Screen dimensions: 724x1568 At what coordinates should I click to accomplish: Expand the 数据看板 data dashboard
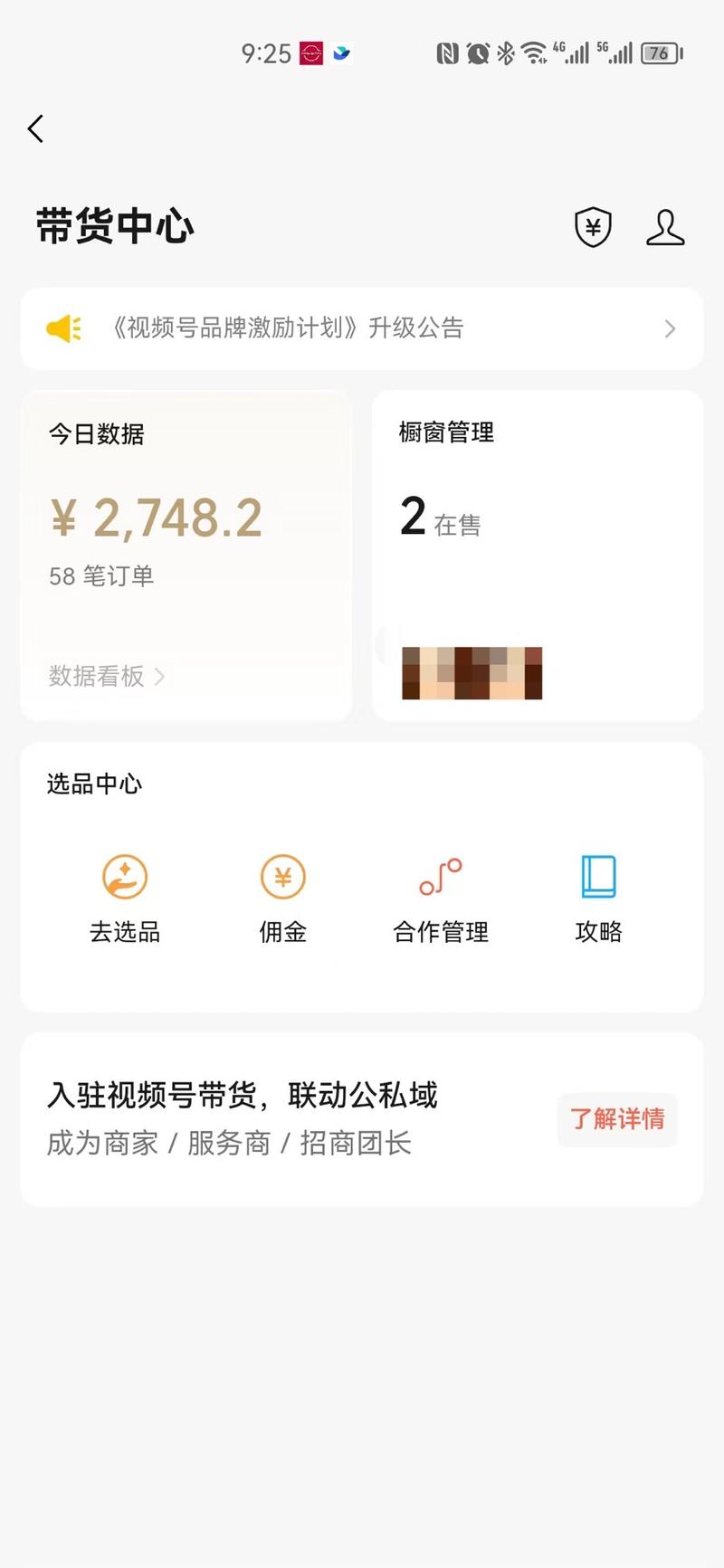coord(96,677)
